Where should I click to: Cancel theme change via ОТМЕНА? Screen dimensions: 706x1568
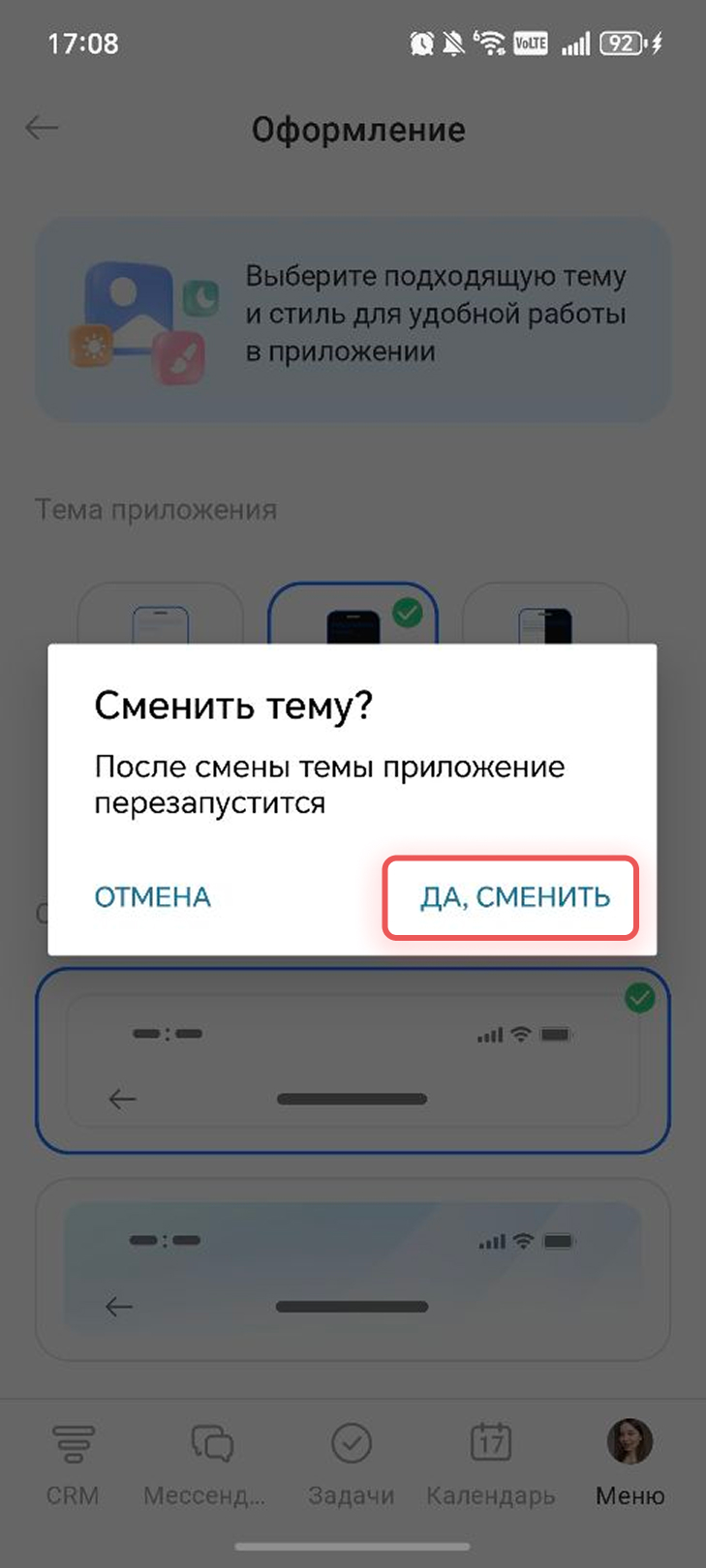(x=152, y=897)
